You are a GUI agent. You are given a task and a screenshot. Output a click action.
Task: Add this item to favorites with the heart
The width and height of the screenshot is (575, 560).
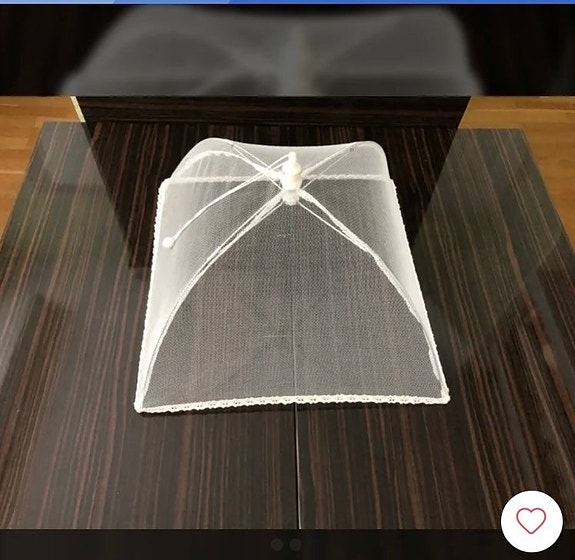(x=531, y=521)
